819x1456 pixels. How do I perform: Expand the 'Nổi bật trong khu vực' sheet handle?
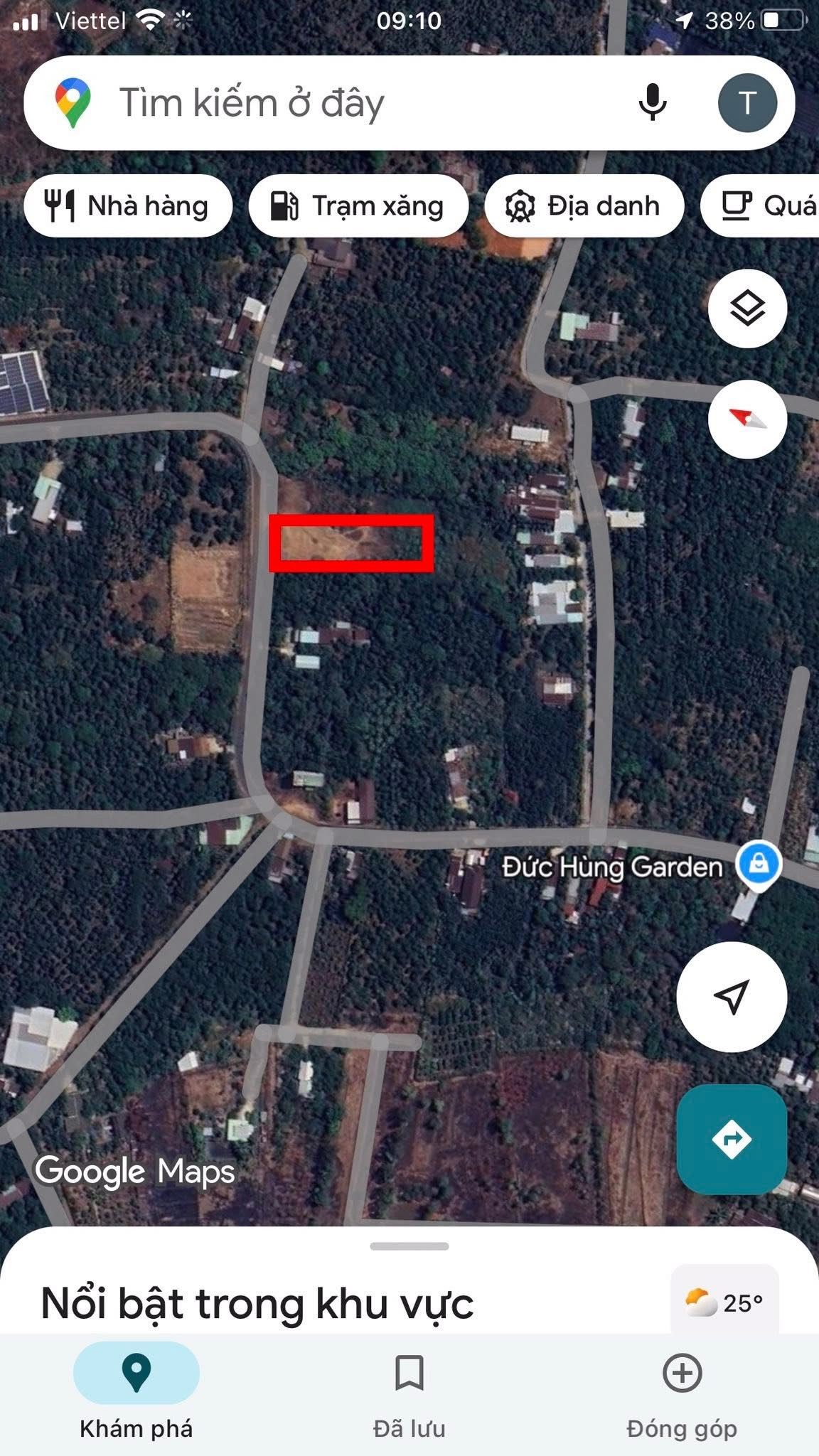pyautogui.click(x=409, y=1246)
